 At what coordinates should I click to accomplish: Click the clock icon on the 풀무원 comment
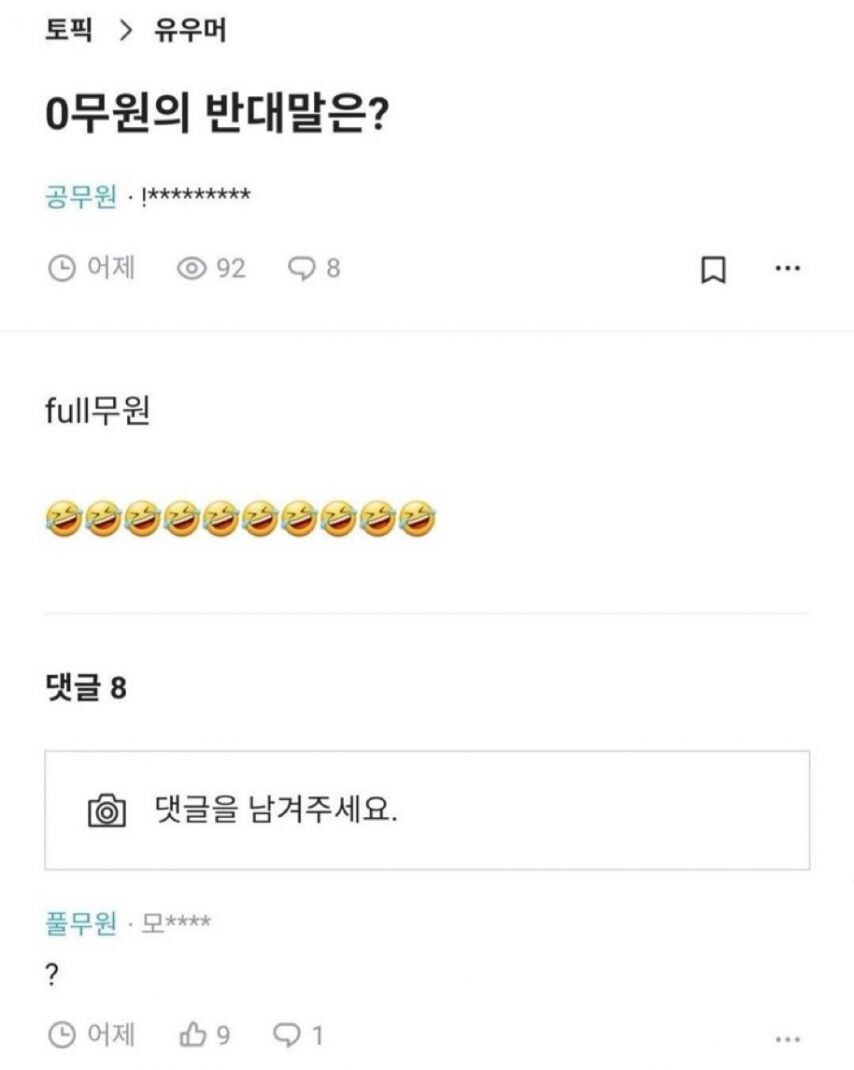(62, 1035)
